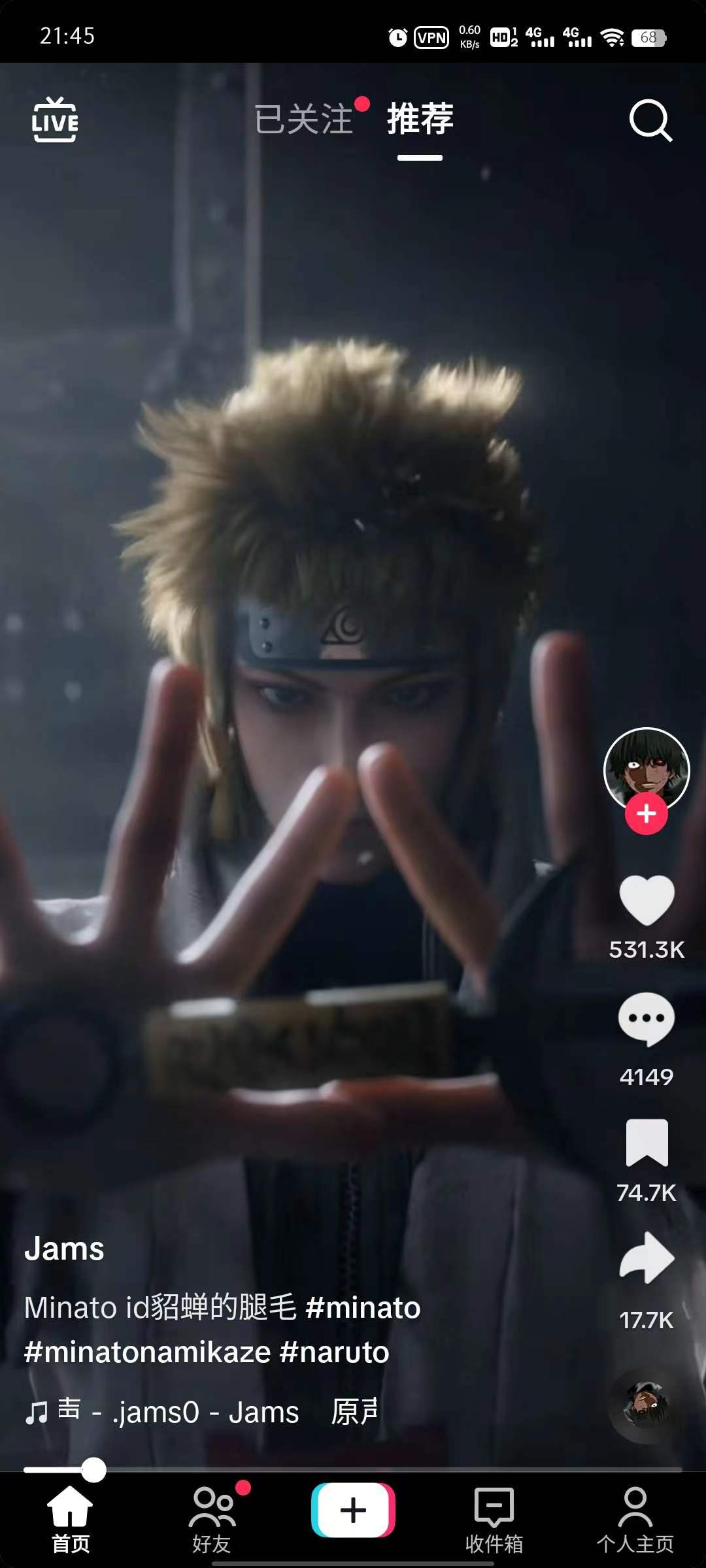The width and height of the screenshot is (706, 1568).
Task: Open the LIVE icon
Action: point(55,120)
